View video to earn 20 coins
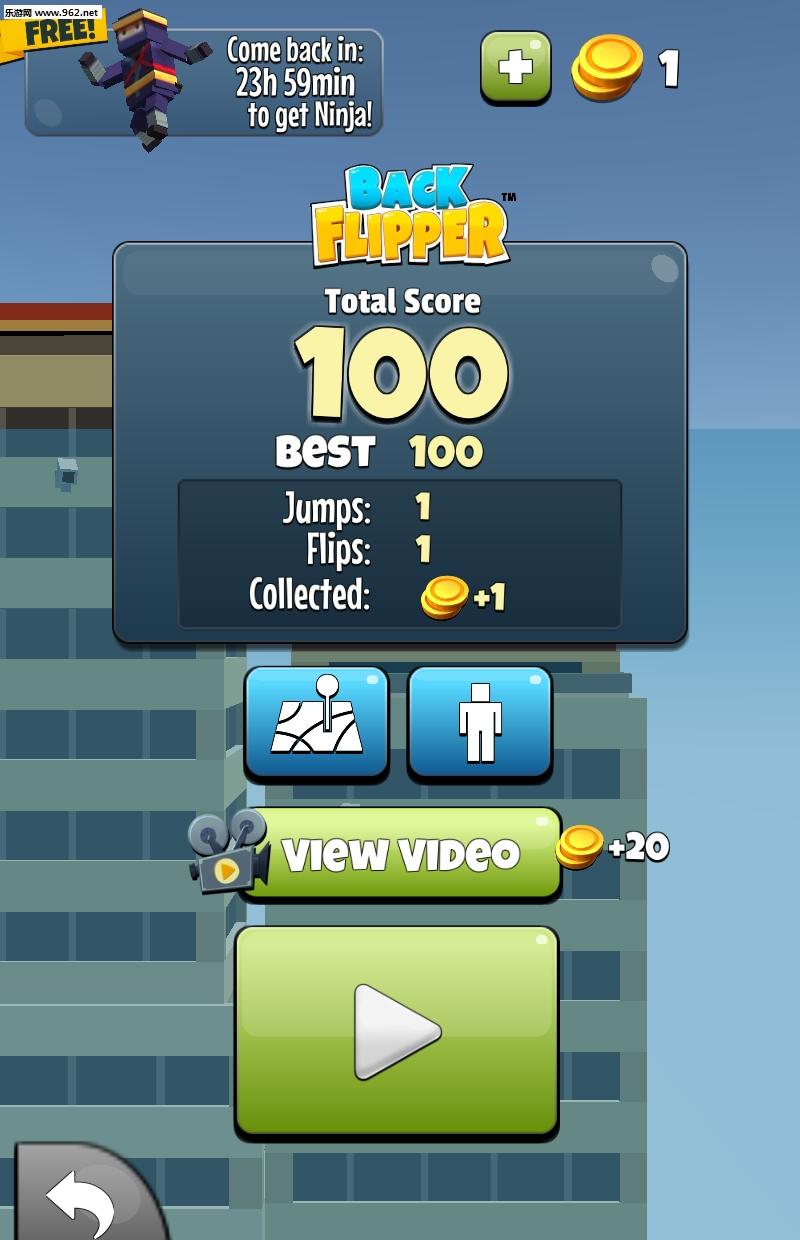The image size is (800, 1240). pos(400,854)
